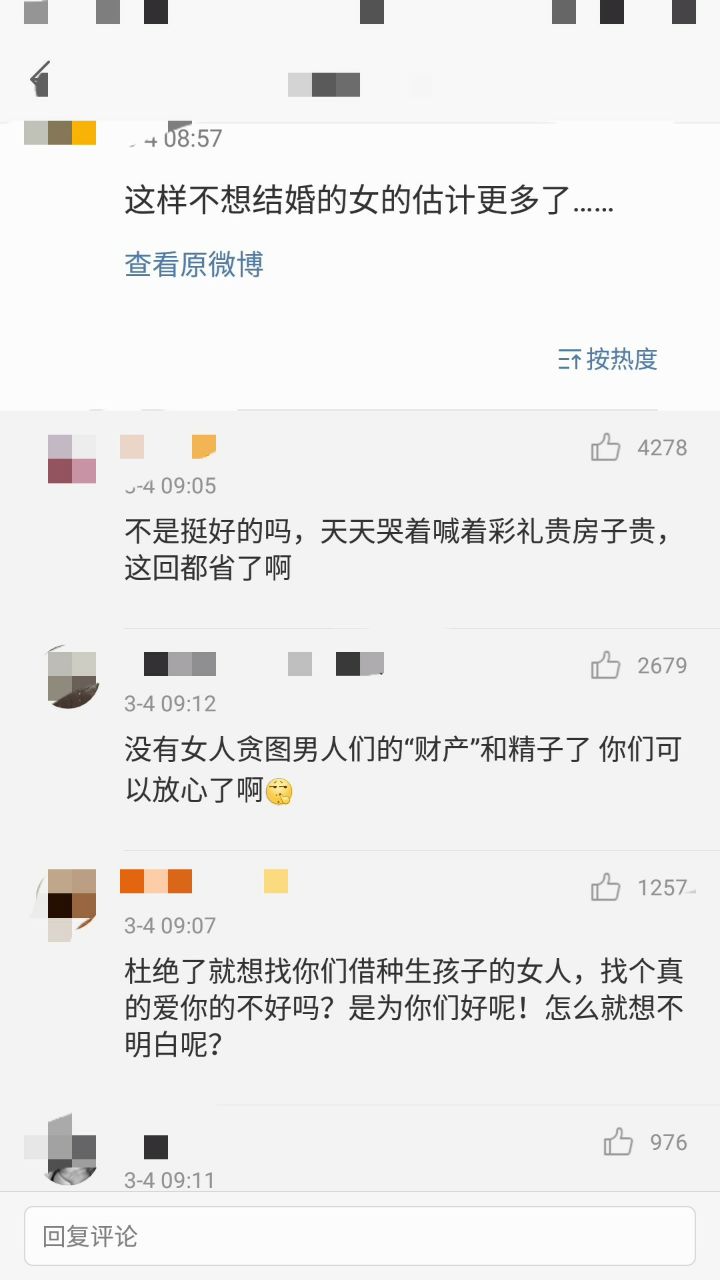The width and height of the screenshot is (720, 1280).
Task: Go back using the top arrow
Action: 40,78
